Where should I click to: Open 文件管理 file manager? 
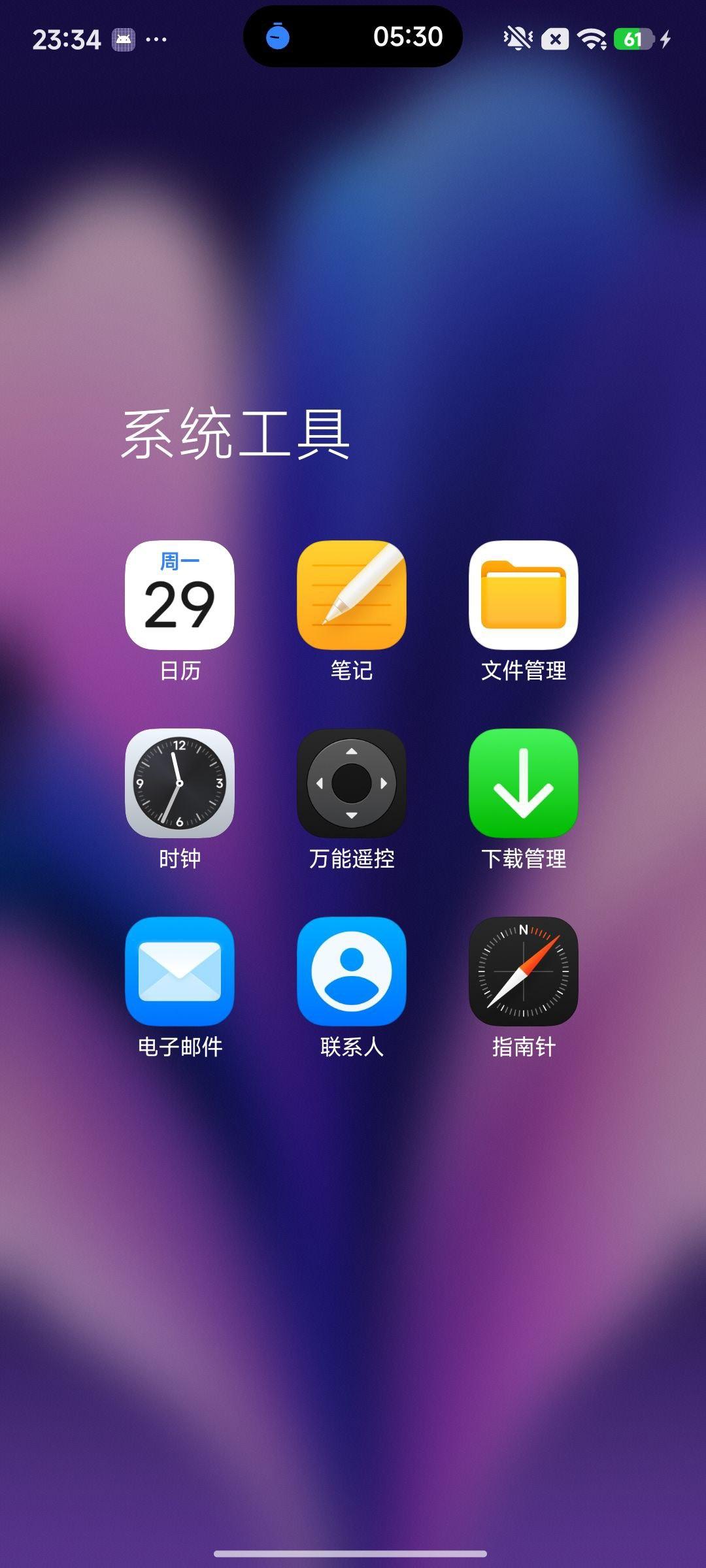[x=524, y=595]
